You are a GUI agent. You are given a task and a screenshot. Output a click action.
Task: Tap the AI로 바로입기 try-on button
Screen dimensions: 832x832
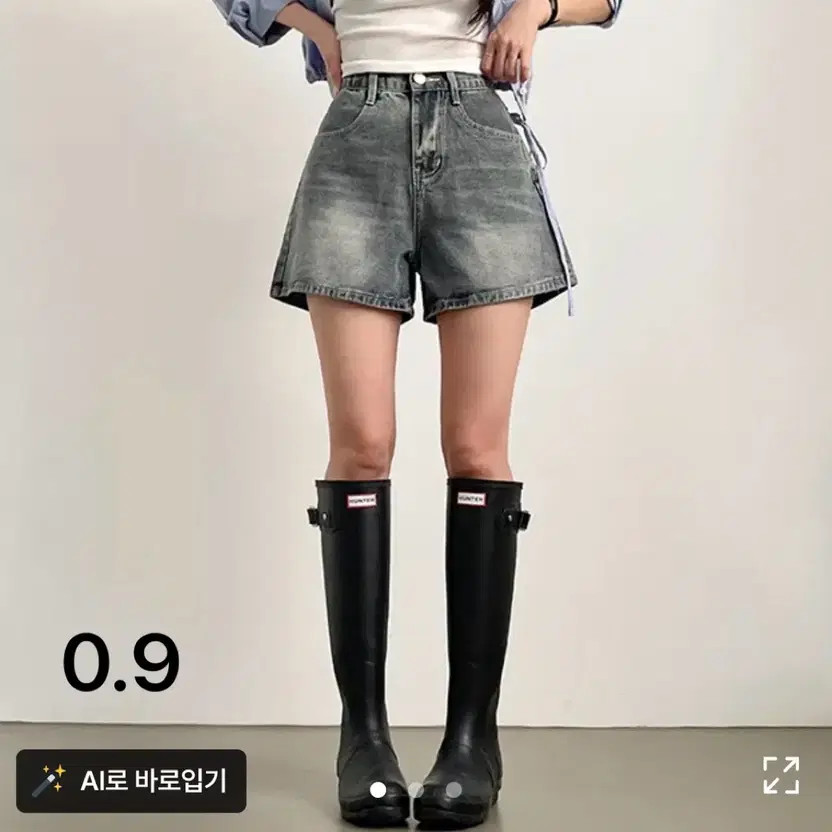tap(131, 781)
